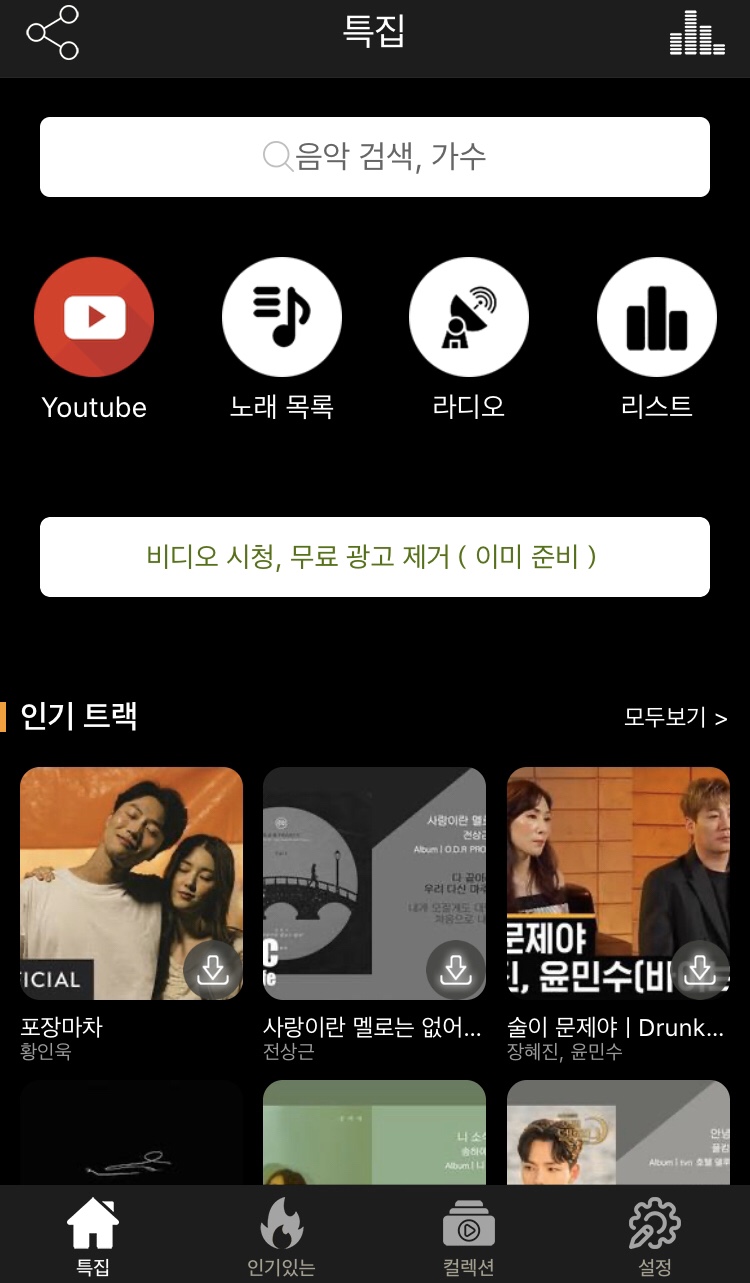
Task: Open the 노래 목록 song list
Action: (282, 316)
